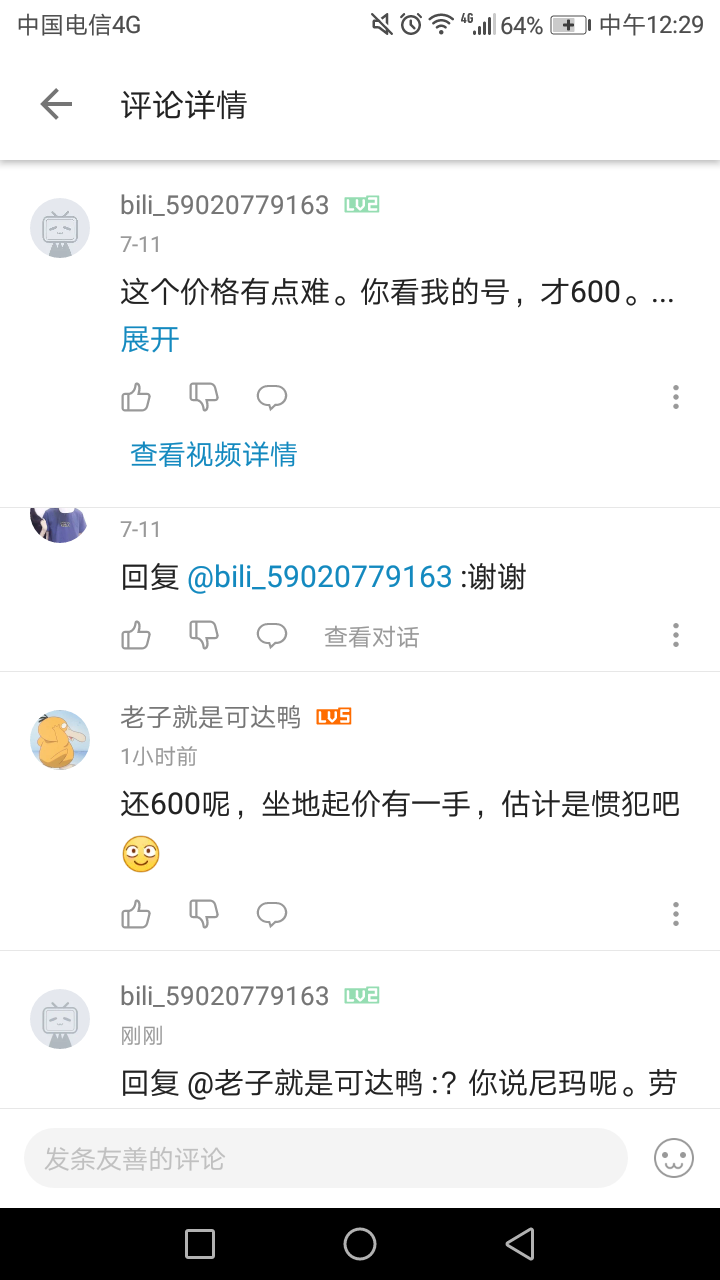Open overflow menu for 老子就是可达鸭's comment
720x1280 pixels.
coord(676,913)
